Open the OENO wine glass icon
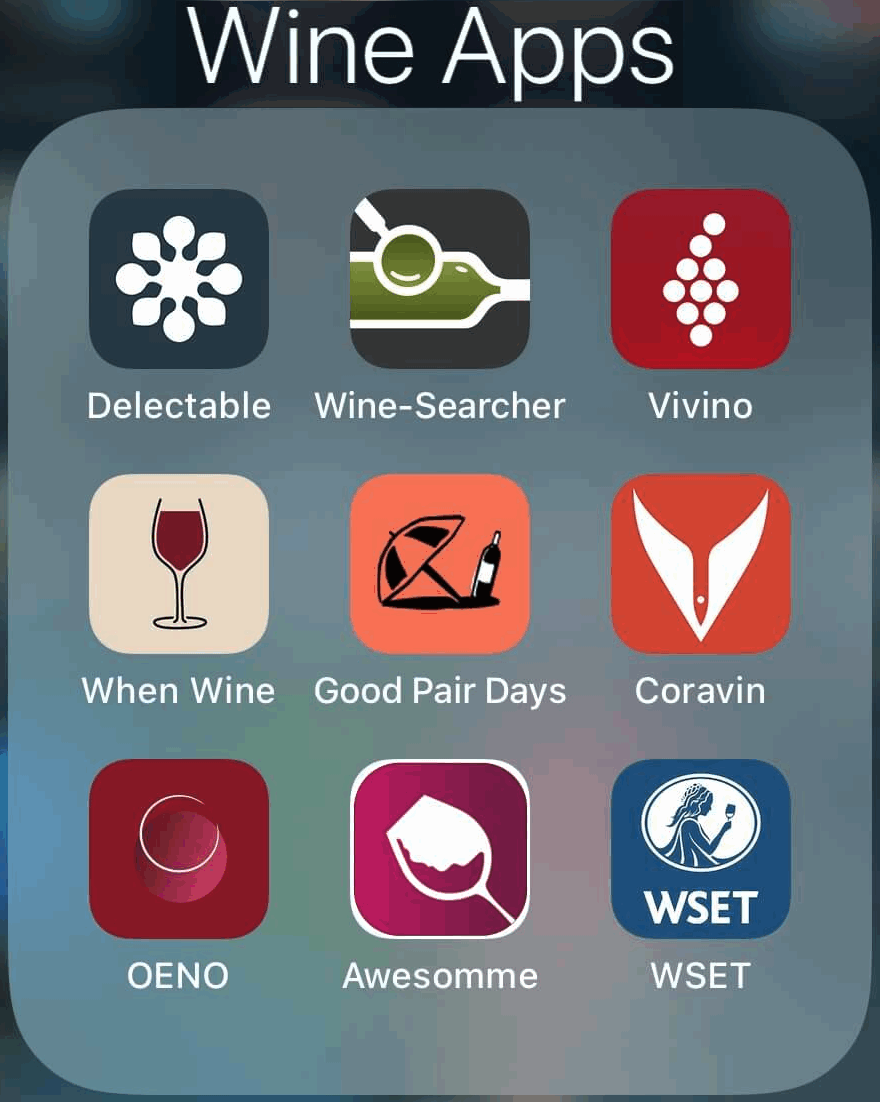 click(179, 848)
